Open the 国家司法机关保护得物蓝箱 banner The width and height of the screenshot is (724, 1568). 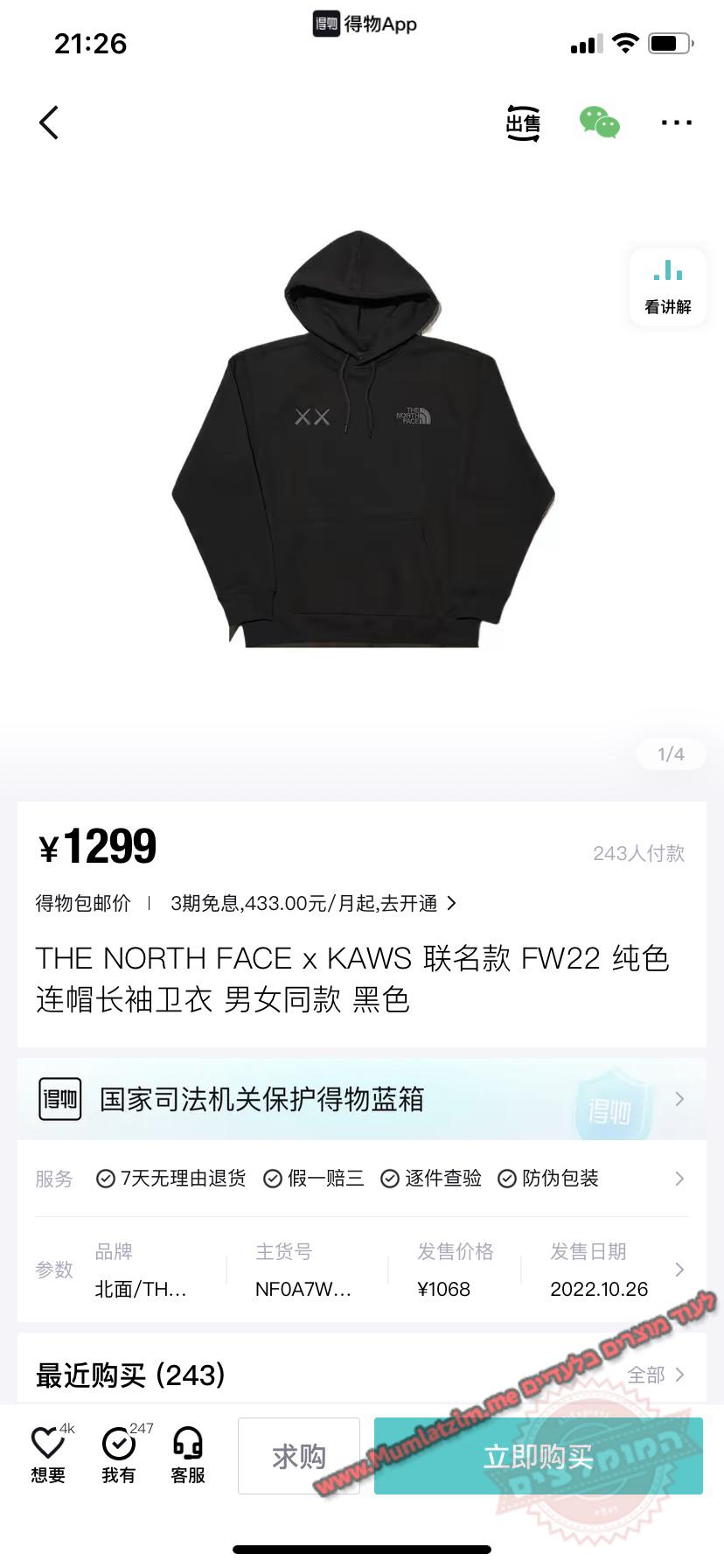tap(362, 1099)
